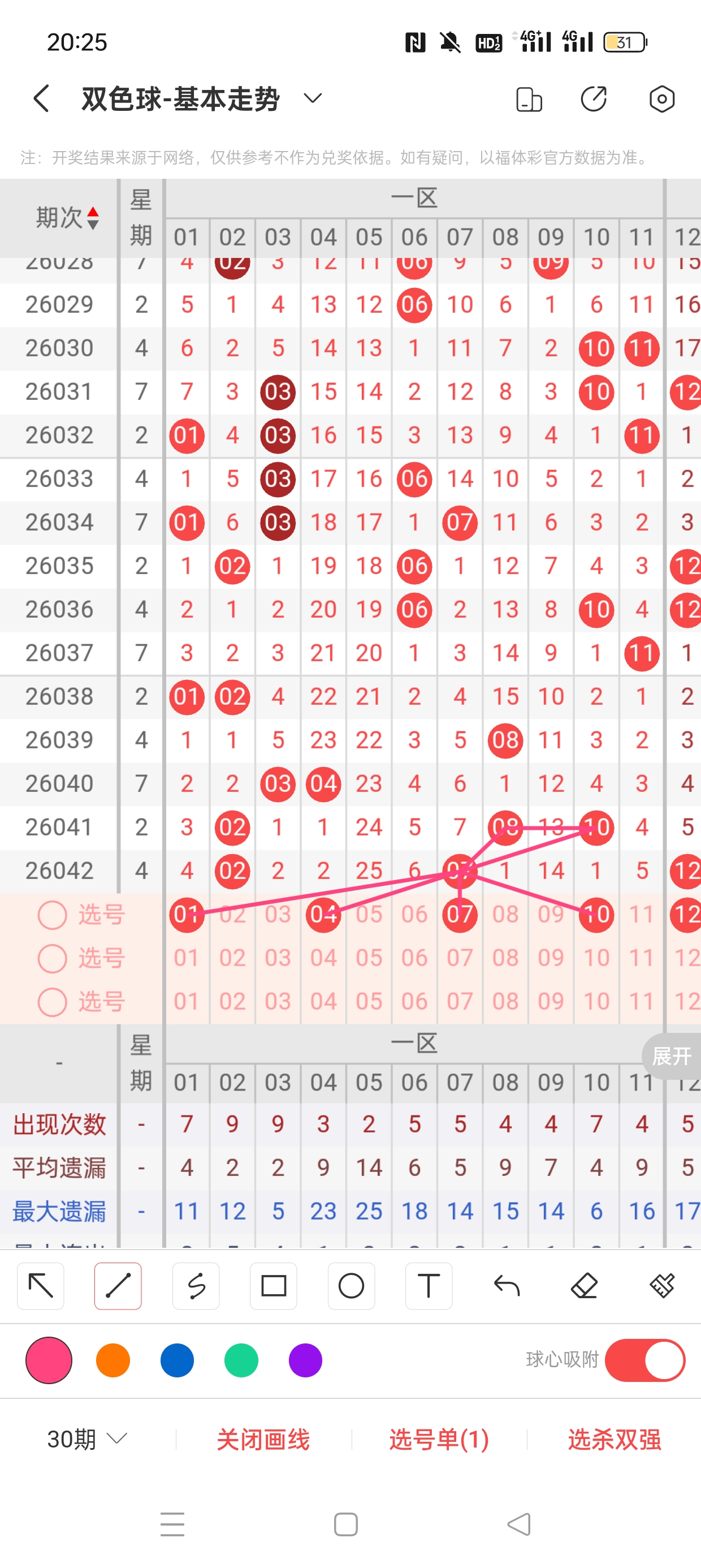Open the chart settings hexagon icon
The height and width of the screenshot is (1568, 701).
[x=661, y=99]
